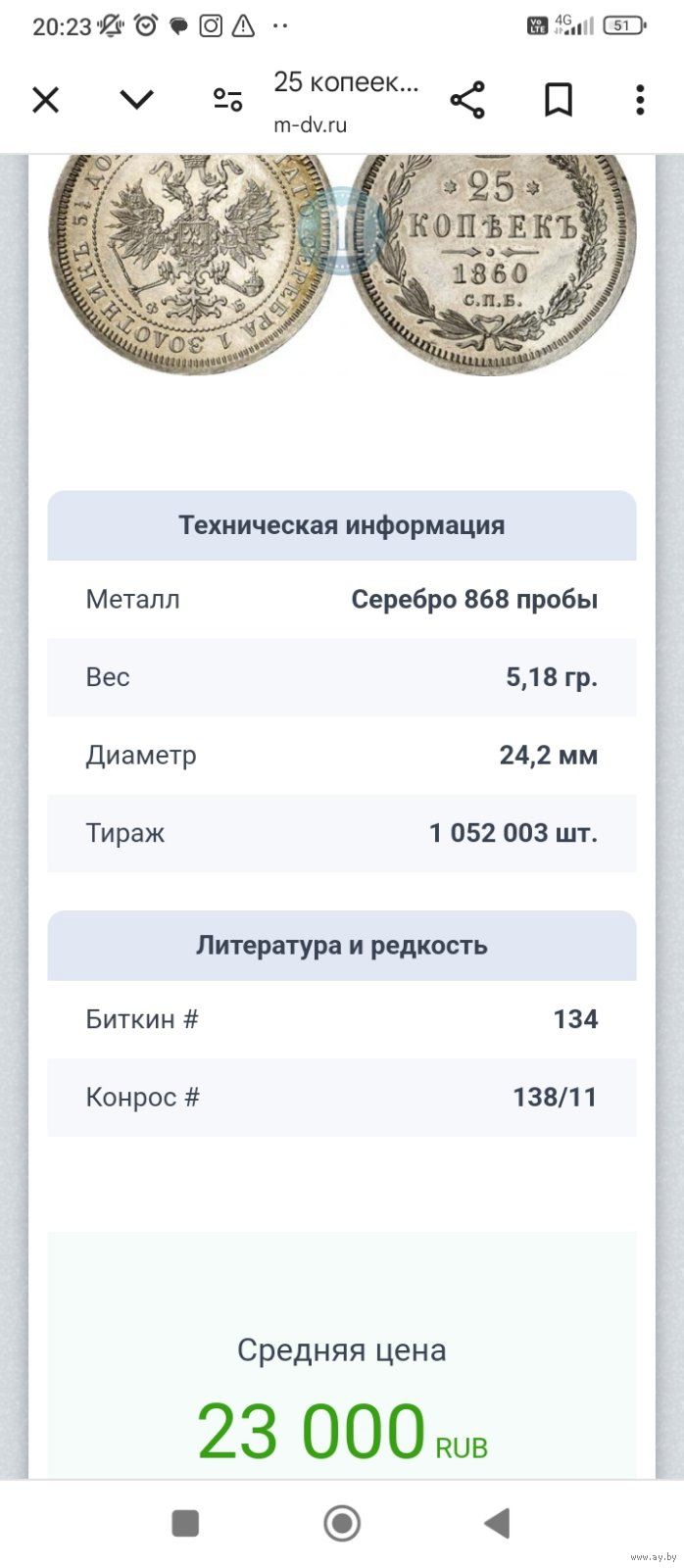Share the 25 kopeks page

(x=467, y=100)
